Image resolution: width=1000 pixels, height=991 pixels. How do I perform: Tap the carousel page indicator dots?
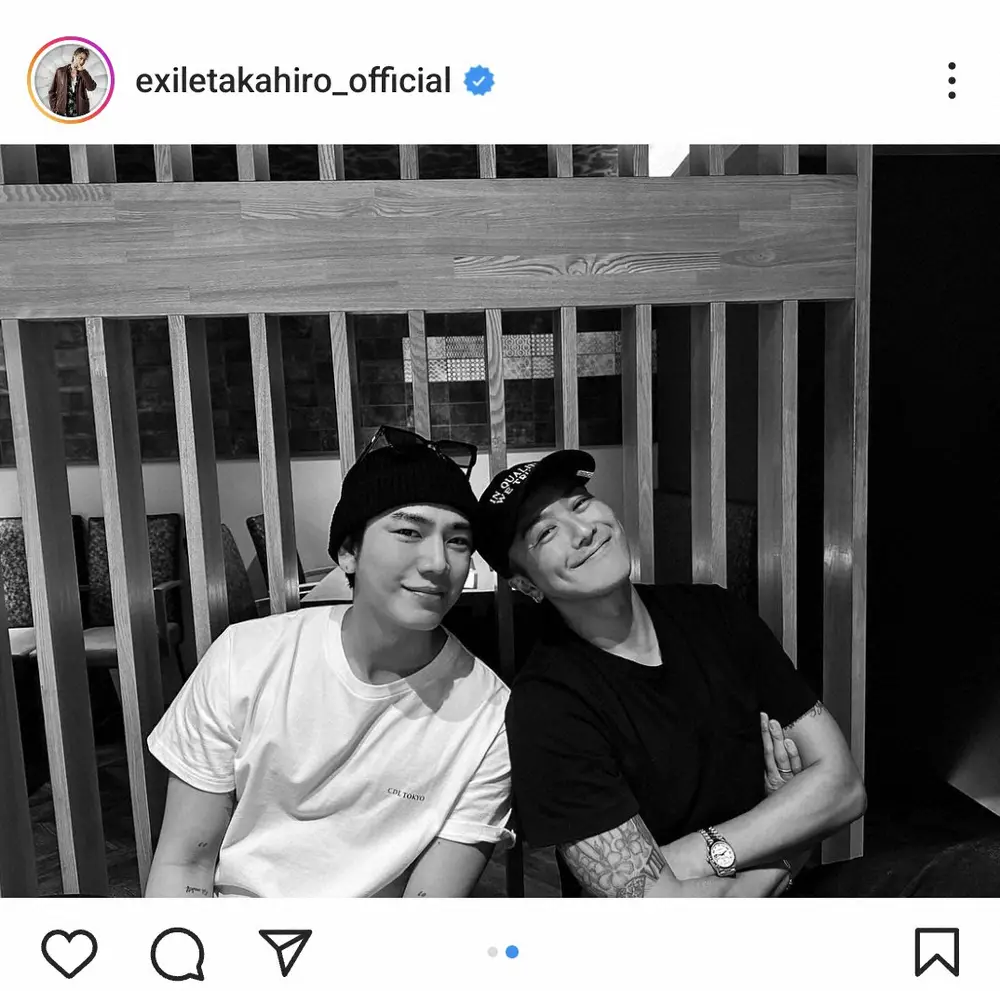coord(502,952)
